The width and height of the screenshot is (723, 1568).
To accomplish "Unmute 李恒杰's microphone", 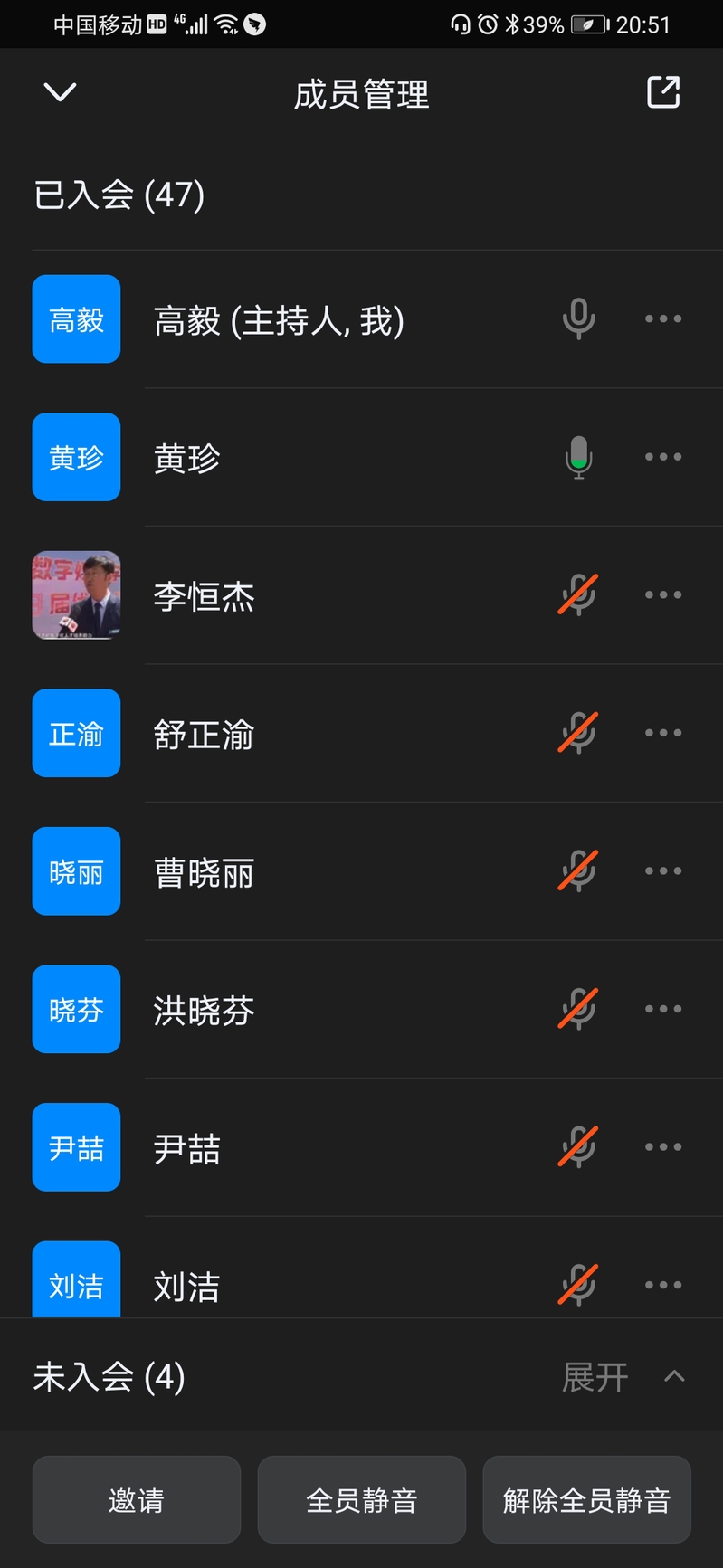I will point(578,595).
